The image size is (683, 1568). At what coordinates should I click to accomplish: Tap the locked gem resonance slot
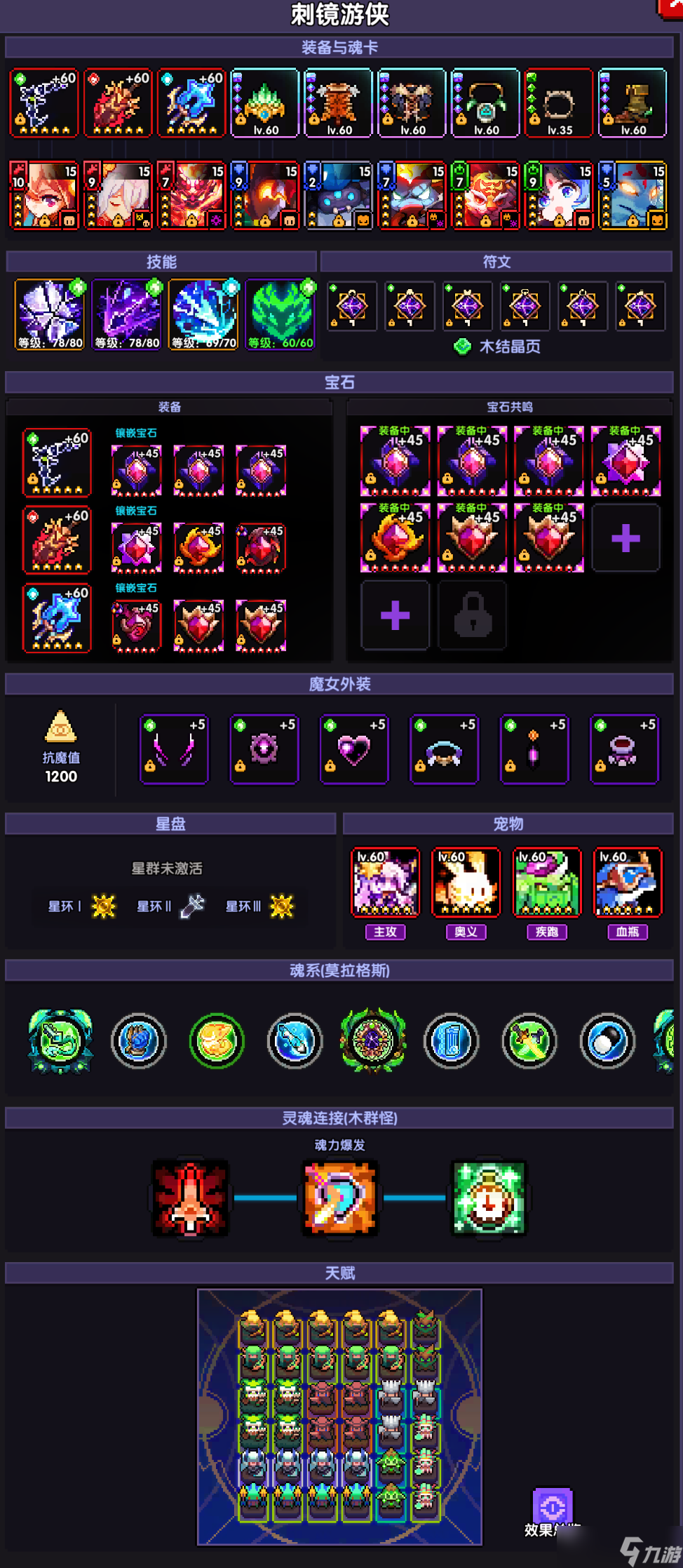(x=473, y=615)
